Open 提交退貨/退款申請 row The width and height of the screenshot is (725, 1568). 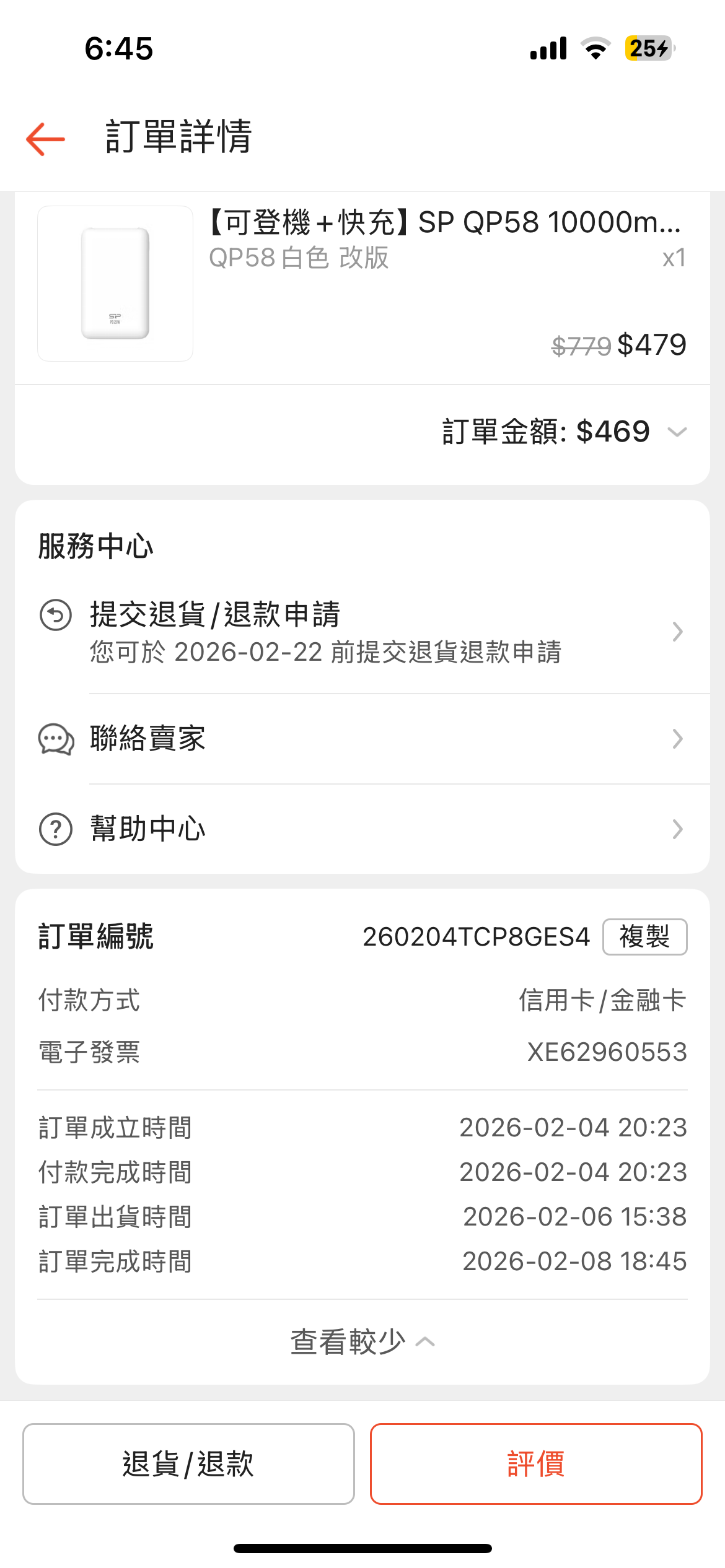(x=362, y=632)
